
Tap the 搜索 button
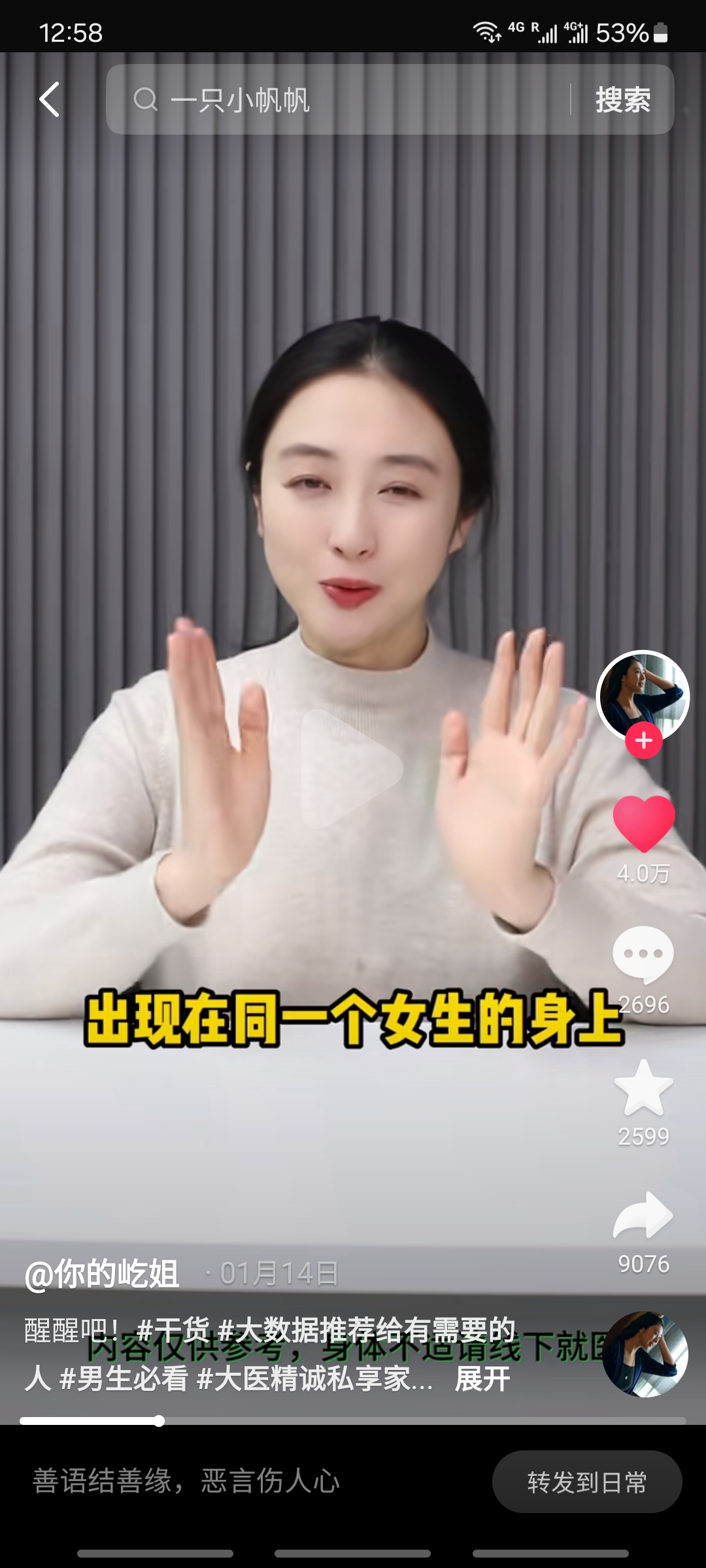pos(622,100)
